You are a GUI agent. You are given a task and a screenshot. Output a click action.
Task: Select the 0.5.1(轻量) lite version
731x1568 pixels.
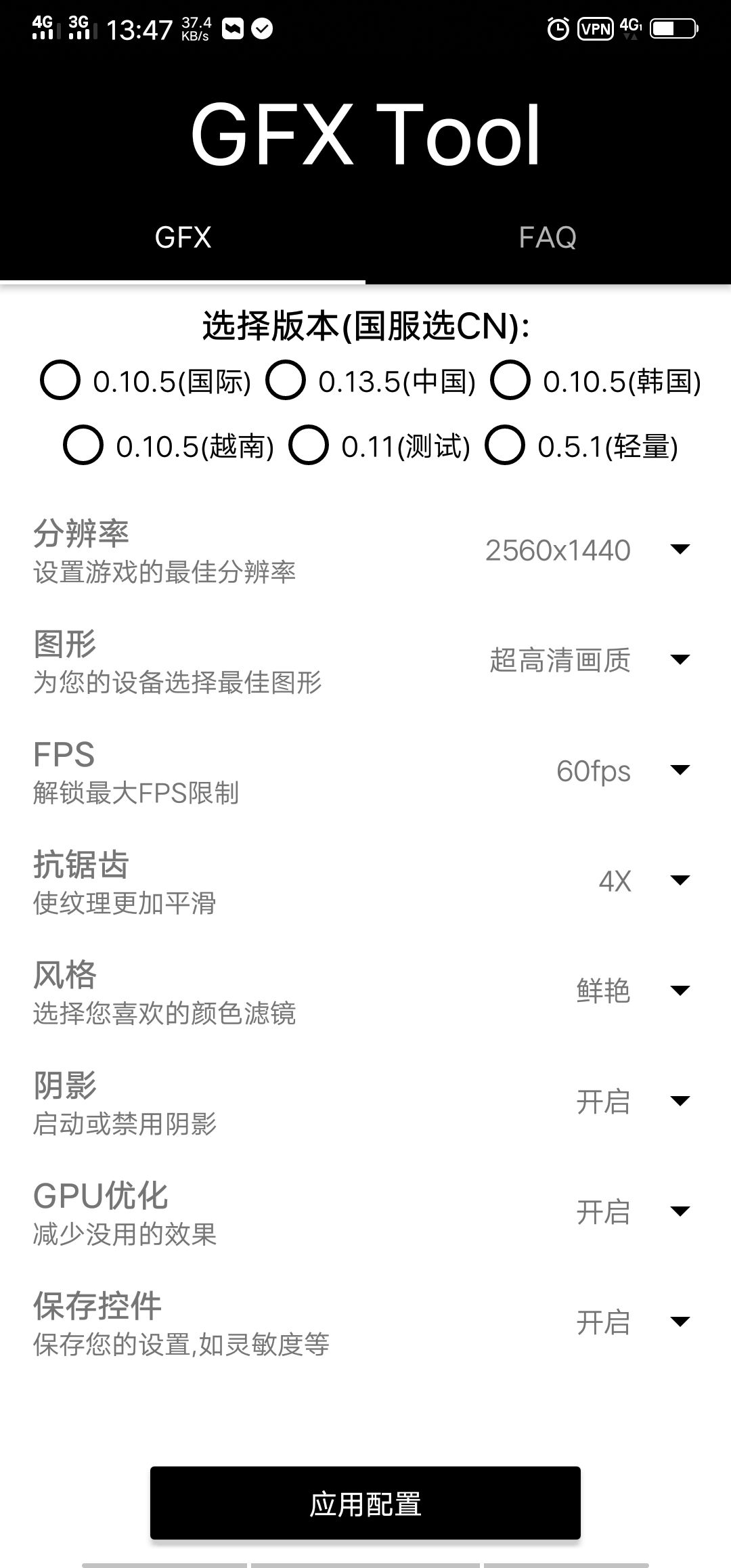tap(505, 445)
